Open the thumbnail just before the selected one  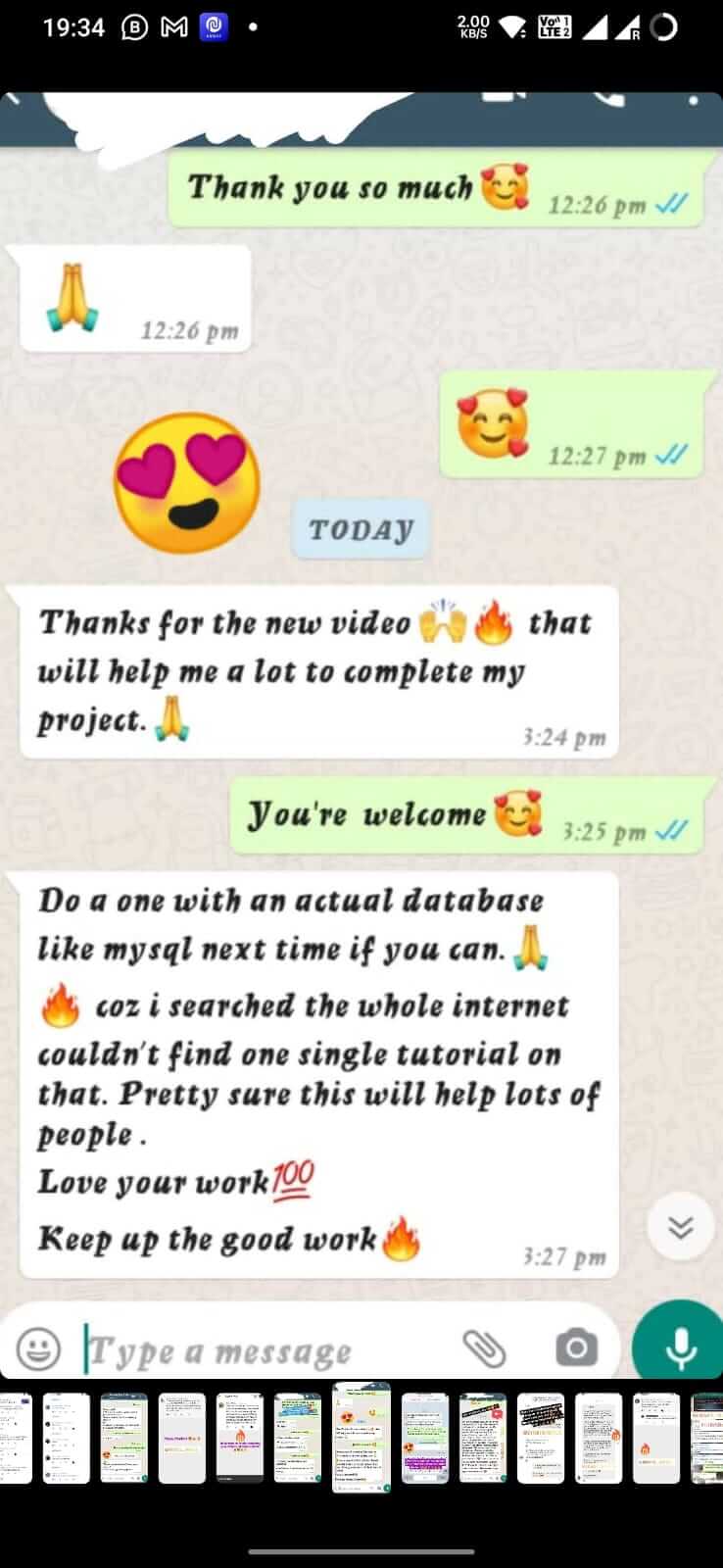click(298, 1438)
